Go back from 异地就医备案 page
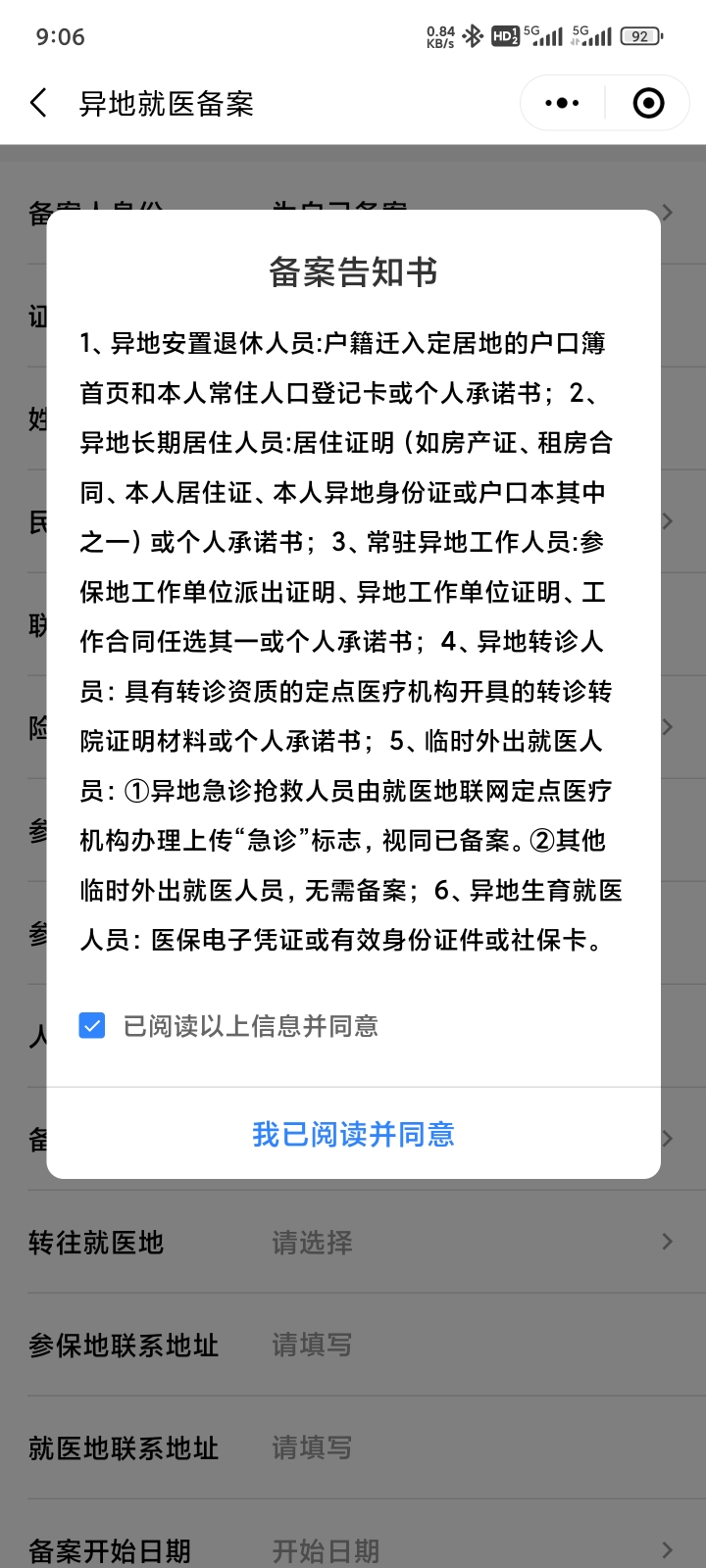The image size is (706, 1568). pos(39,103)
